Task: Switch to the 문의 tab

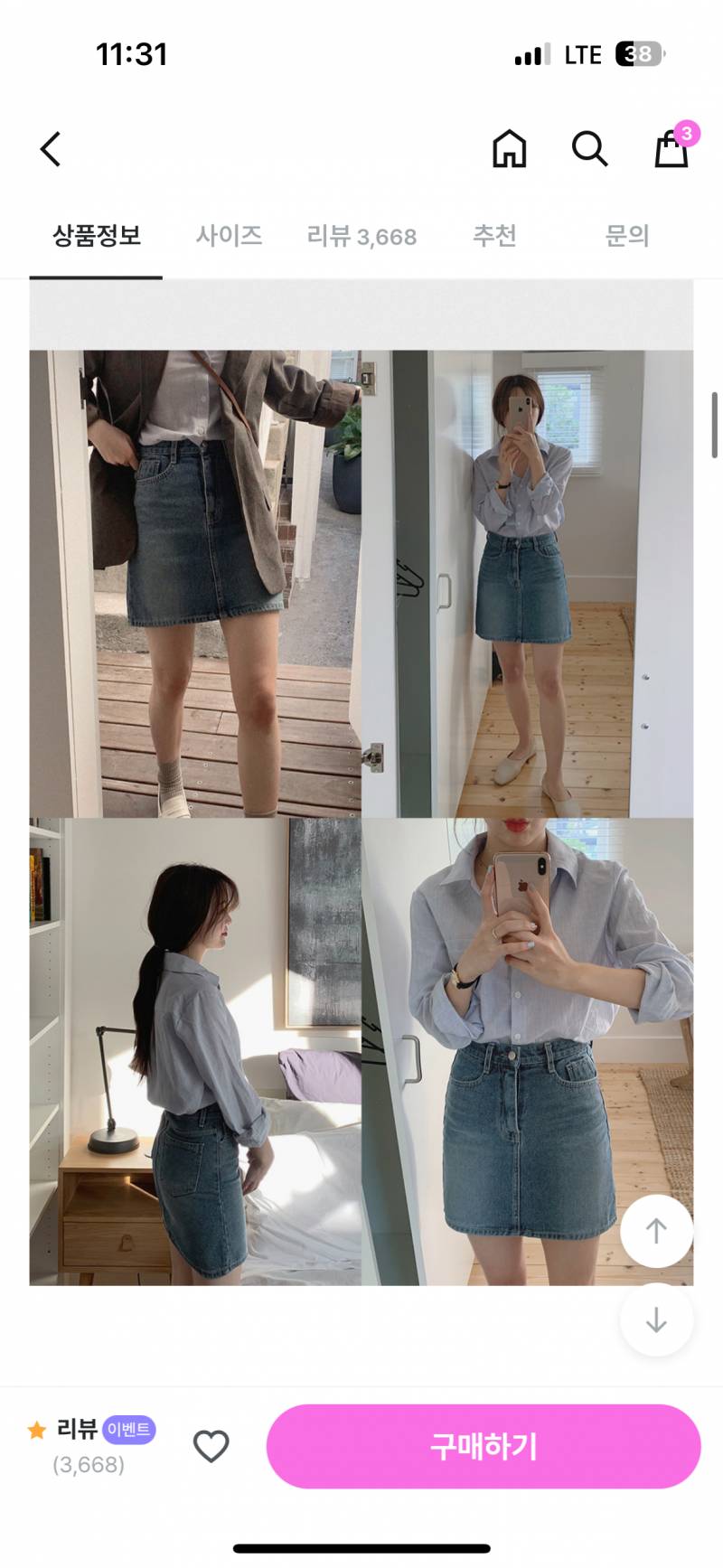Action: [627, 236]
